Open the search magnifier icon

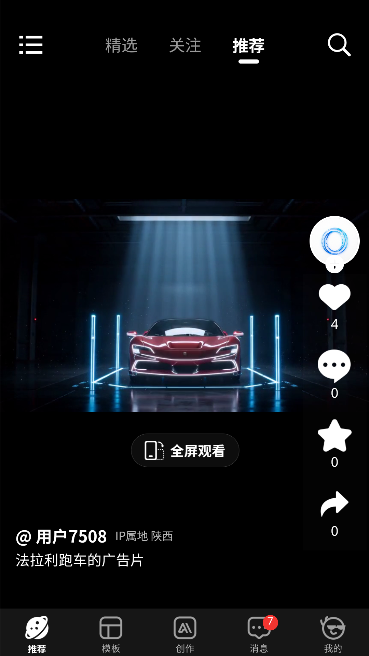click(x=339, y=45)
